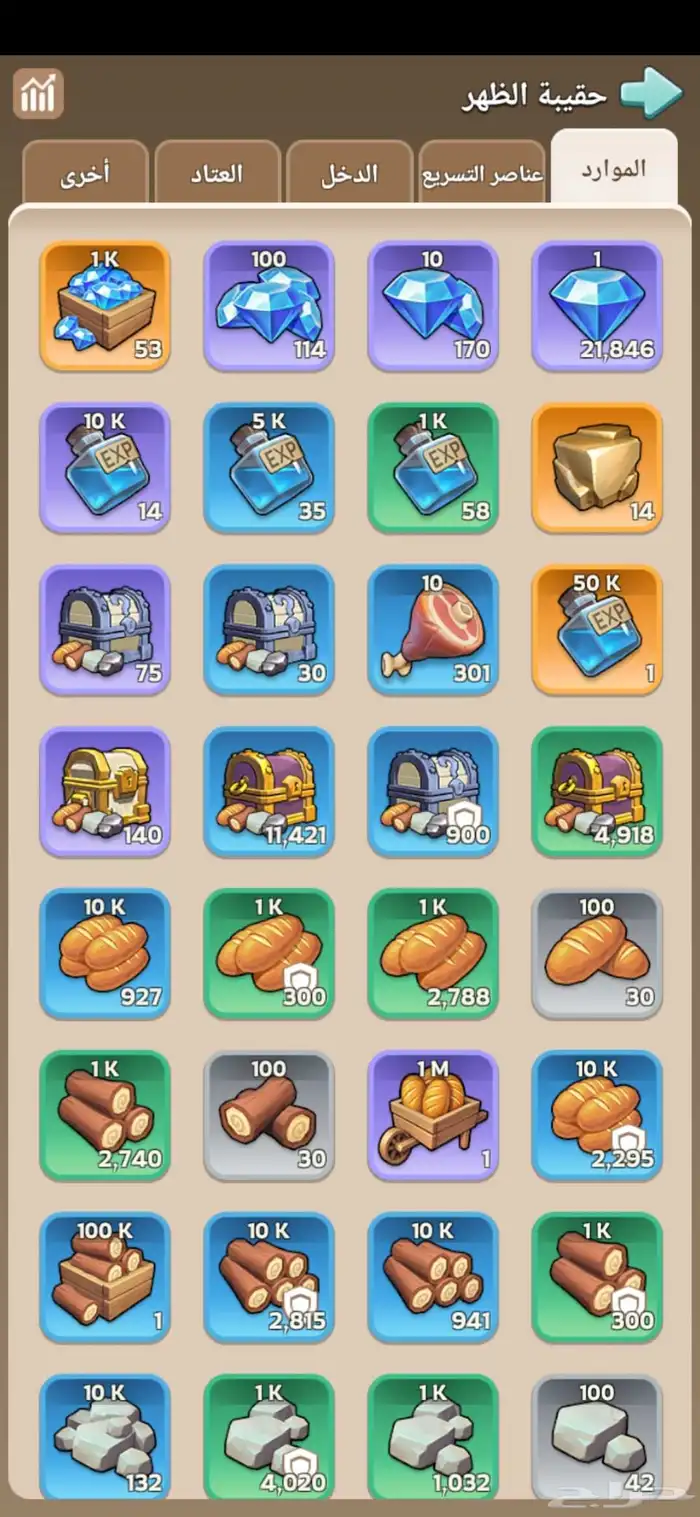
Task: Choose the 1K wood item with 2,740
Action: [x=105, y=1116]
